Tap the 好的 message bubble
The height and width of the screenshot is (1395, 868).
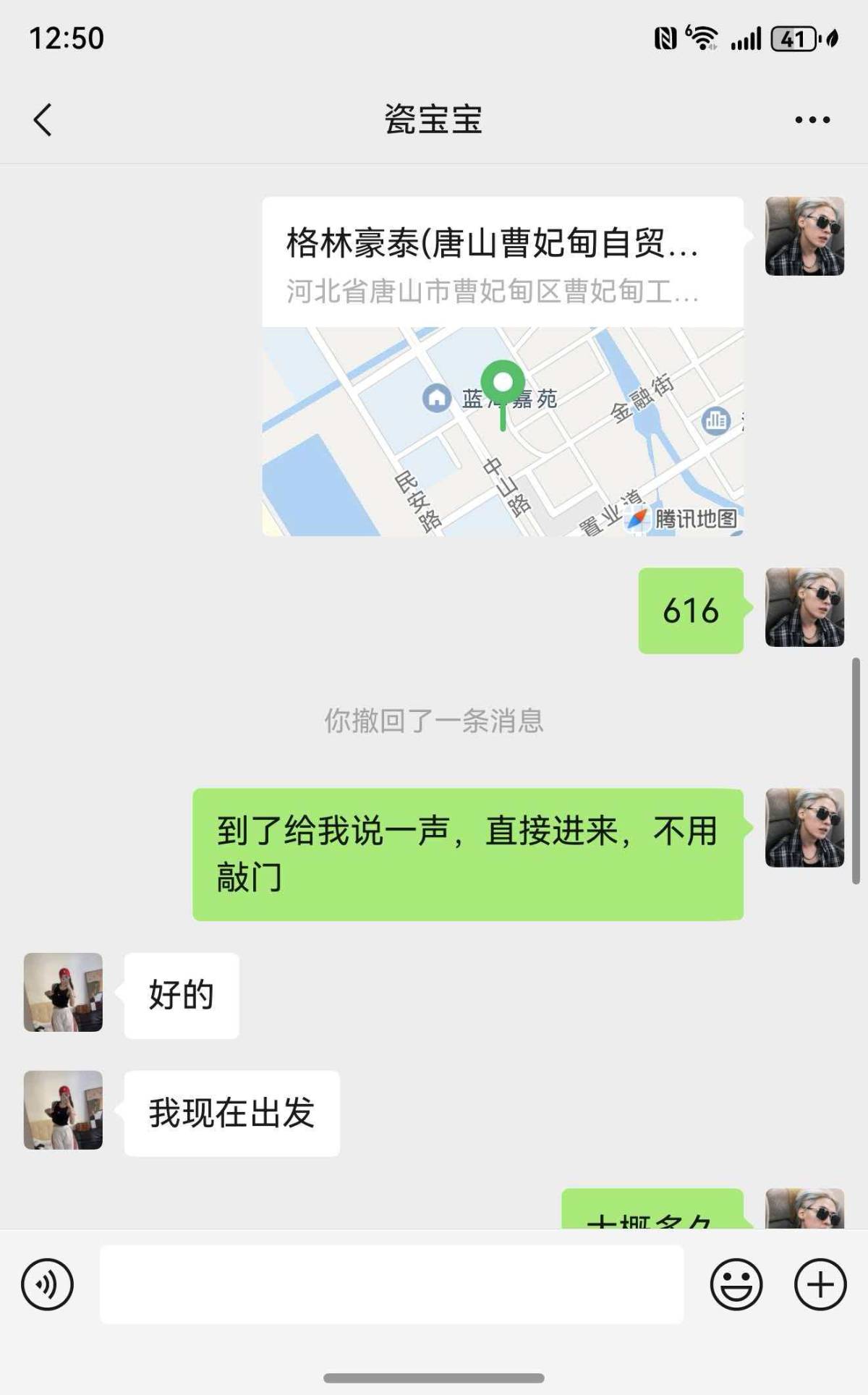click(x=181, y=993)
